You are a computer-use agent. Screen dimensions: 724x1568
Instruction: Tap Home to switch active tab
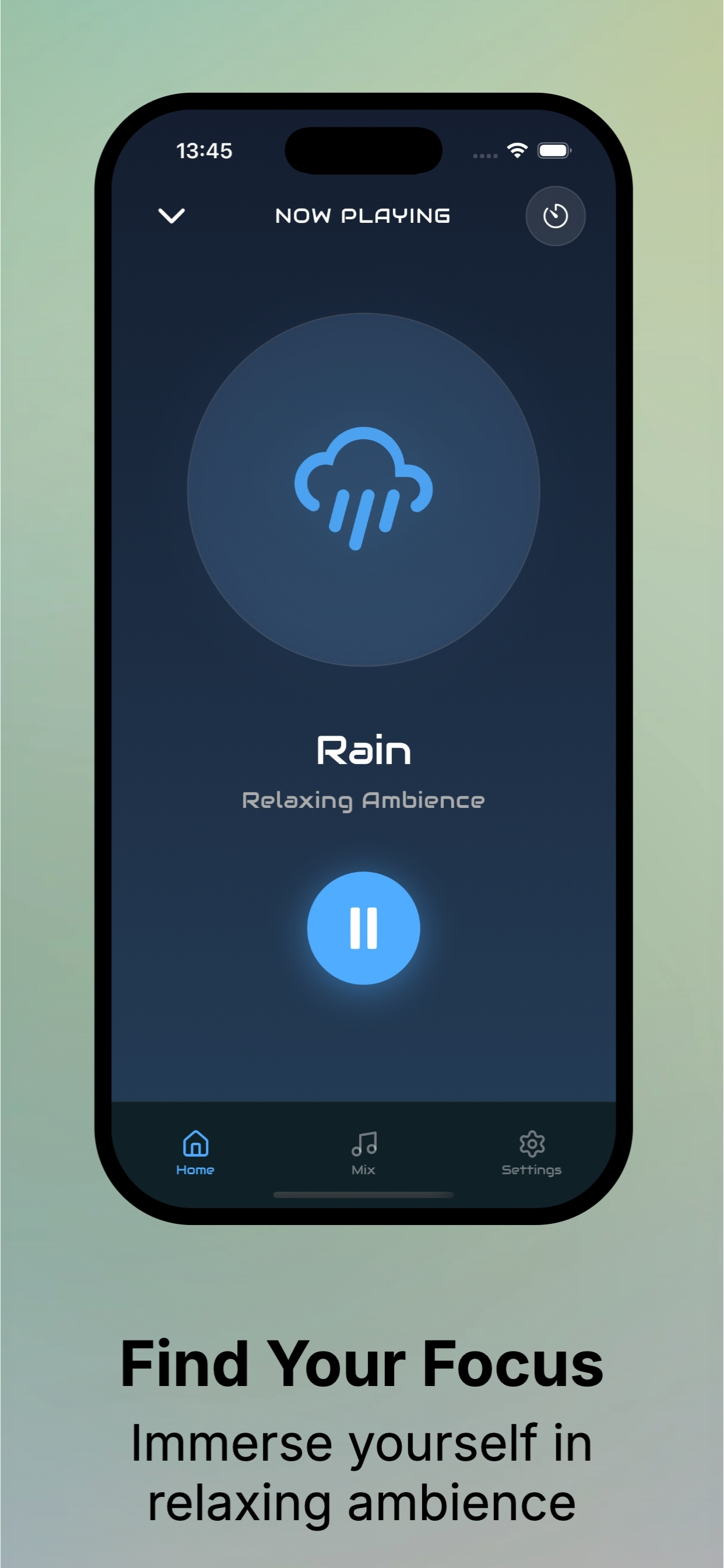[195, 1151]
